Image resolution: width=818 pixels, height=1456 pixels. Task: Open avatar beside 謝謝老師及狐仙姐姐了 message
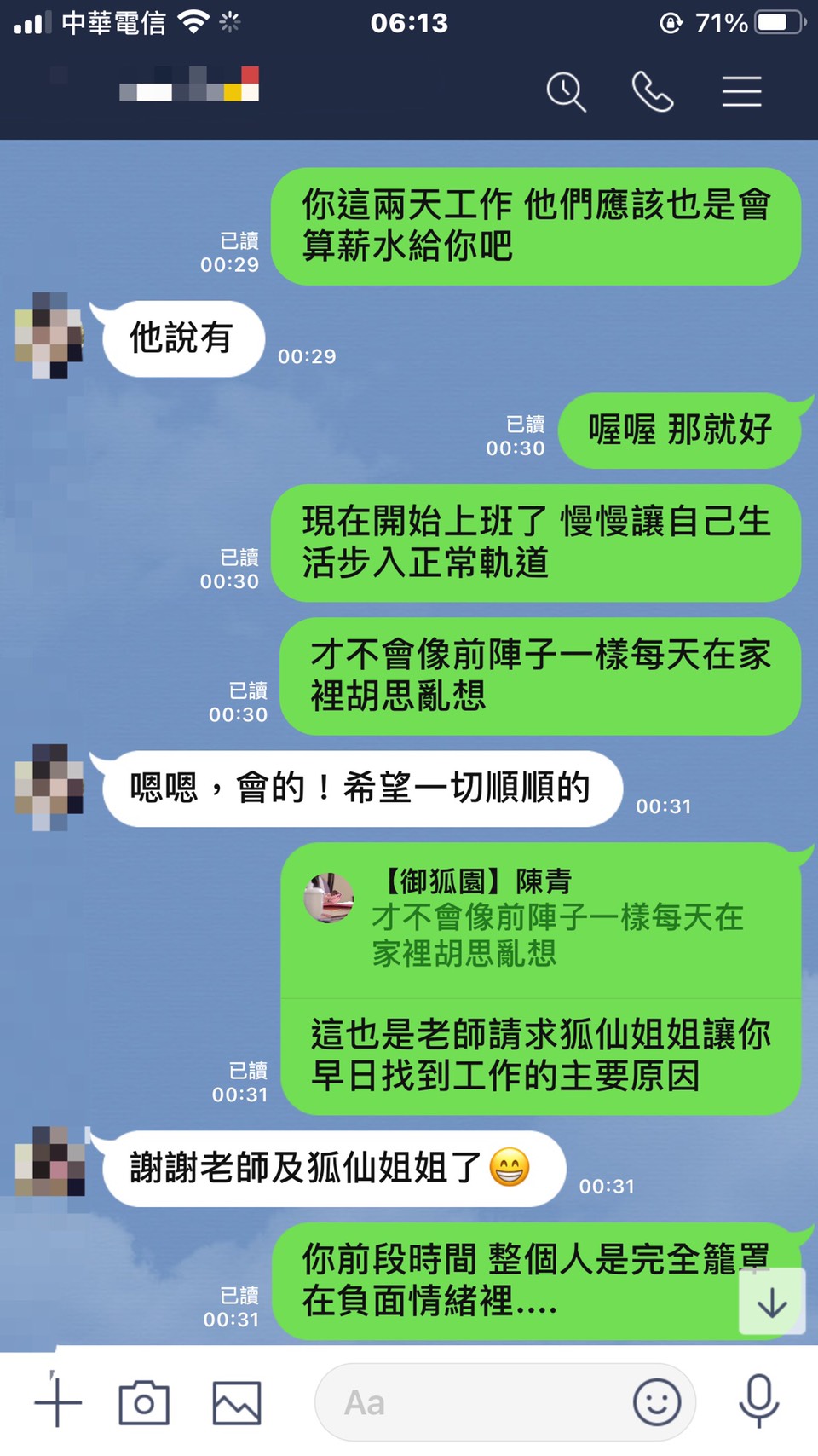coord(50,1161)
